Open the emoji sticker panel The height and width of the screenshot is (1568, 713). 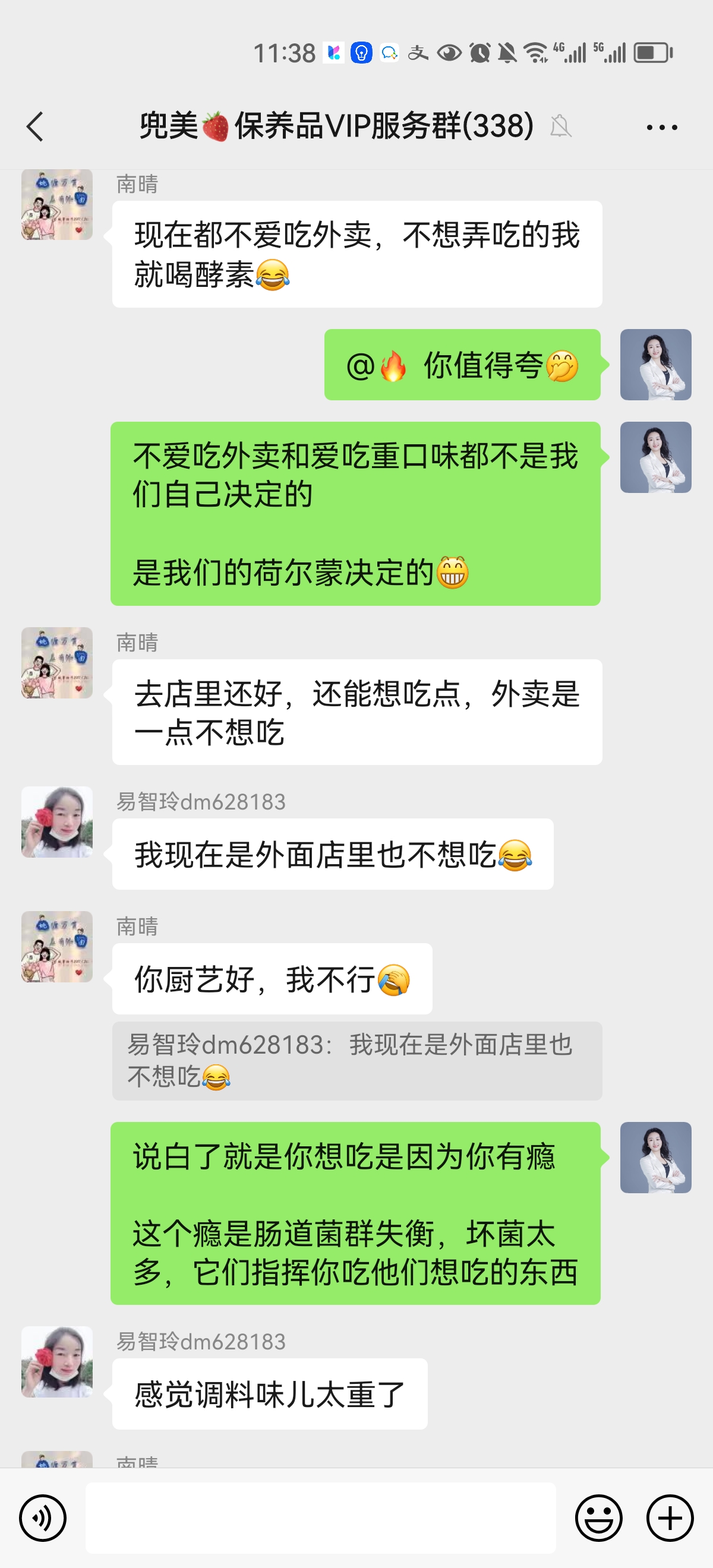click(598, 1518)
